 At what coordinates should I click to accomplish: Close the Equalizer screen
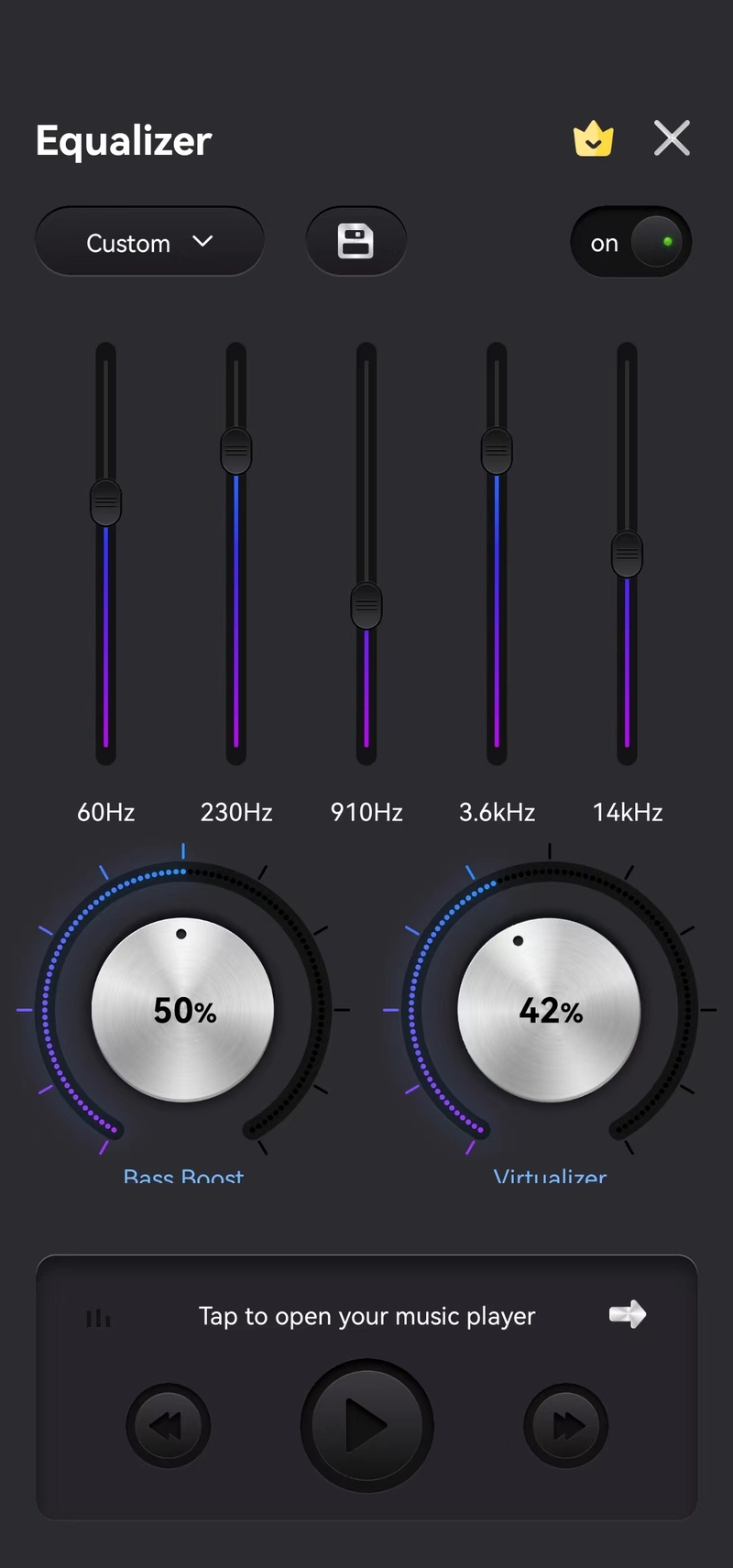point(672,138)
